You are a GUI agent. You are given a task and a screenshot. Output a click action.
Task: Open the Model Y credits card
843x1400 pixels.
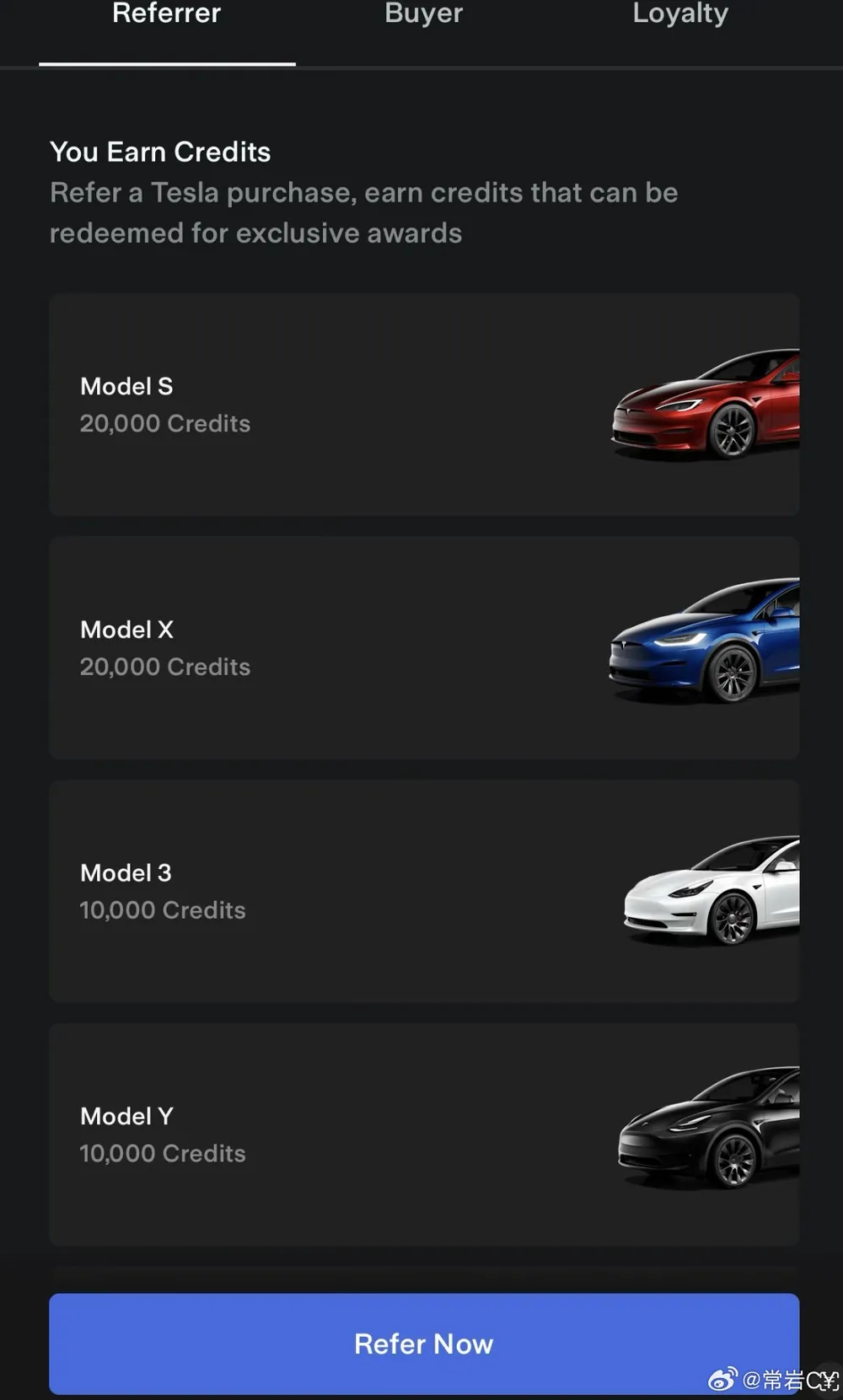[x=423, y=1134]
